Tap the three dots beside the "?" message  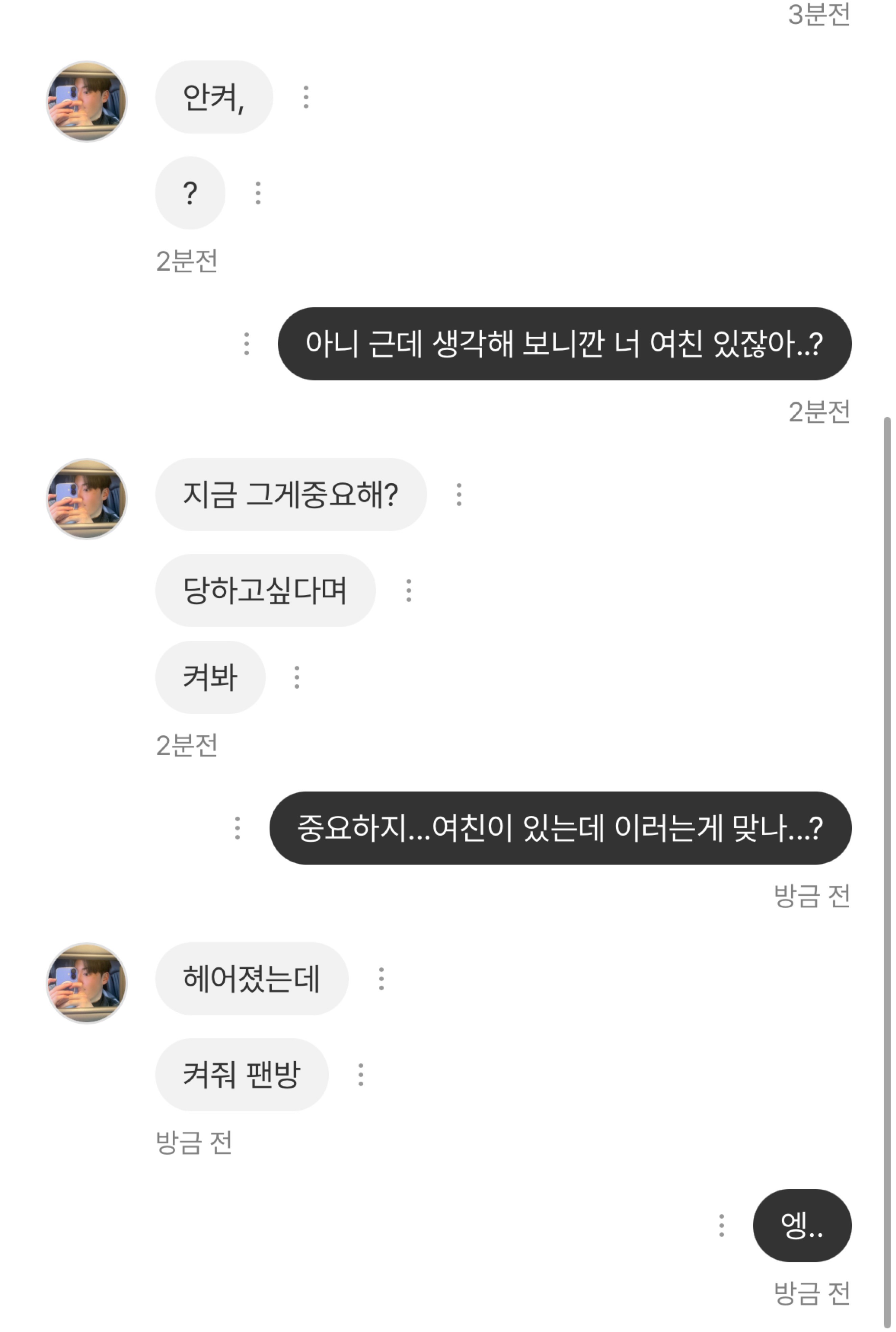click(258, 193)
